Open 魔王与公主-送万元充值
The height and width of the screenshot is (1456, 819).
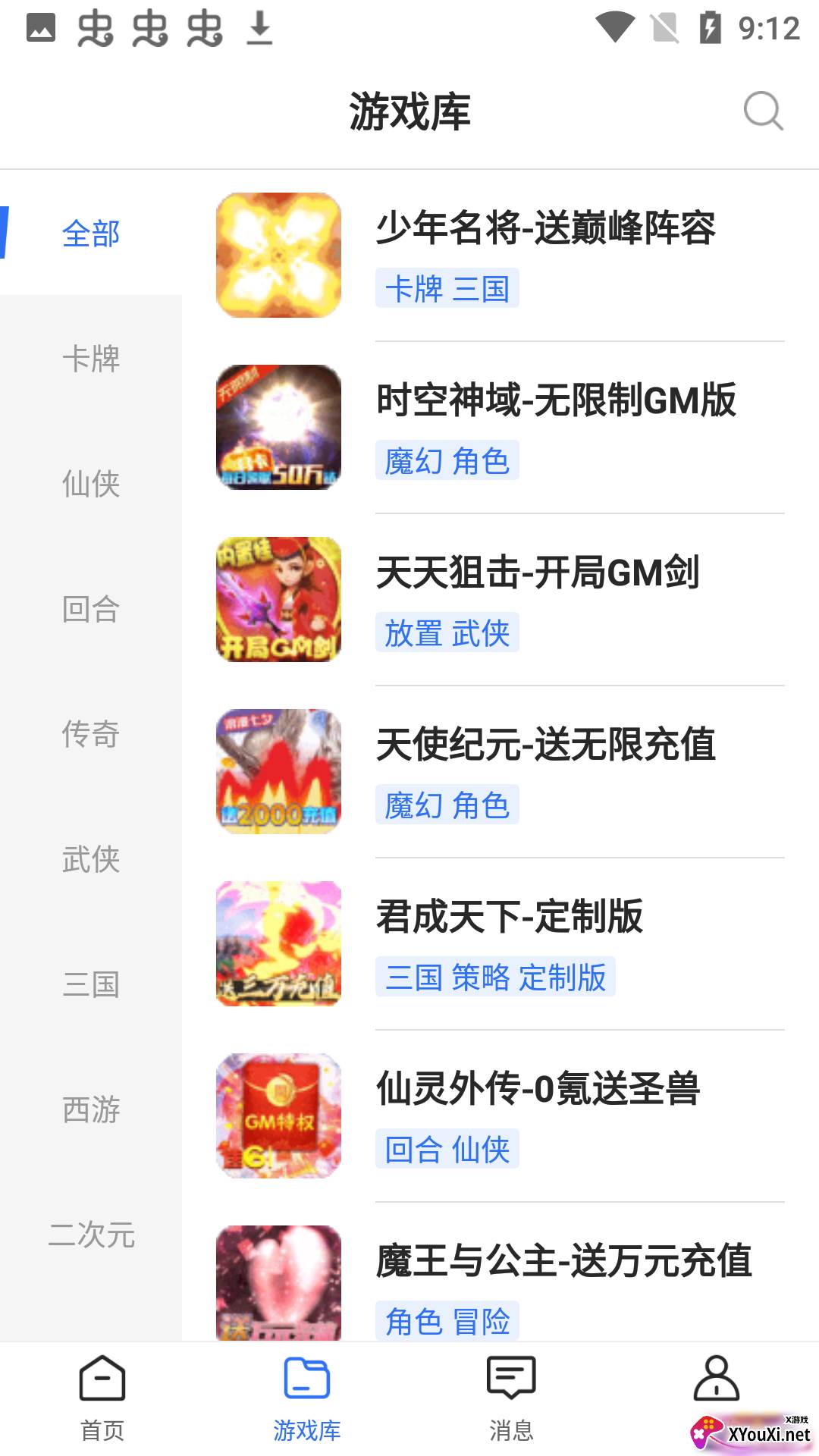click(563, 1261)
